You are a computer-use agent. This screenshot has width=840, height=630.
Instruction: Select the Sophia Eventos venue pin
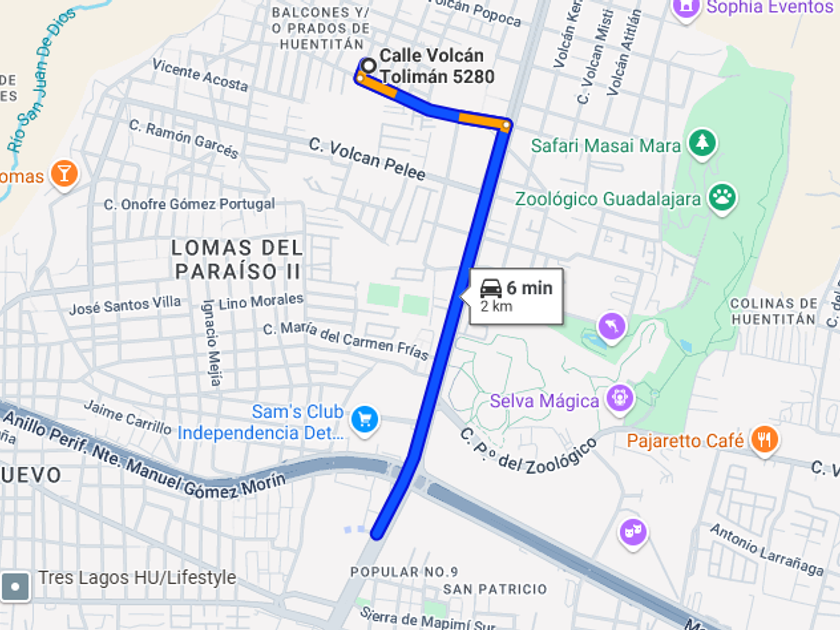pos(686,8)
